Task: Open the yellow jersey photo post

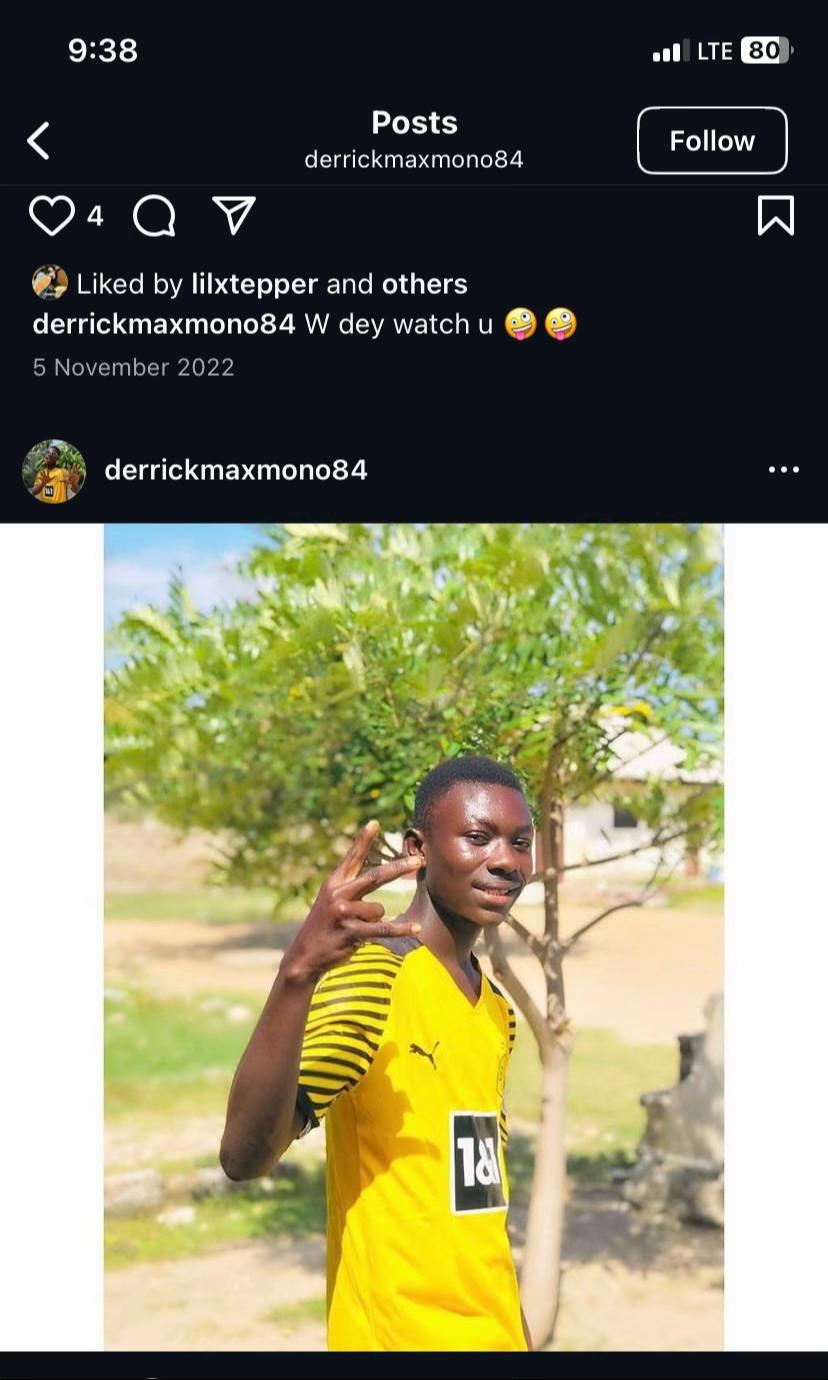Action: [x=414, y=936]
